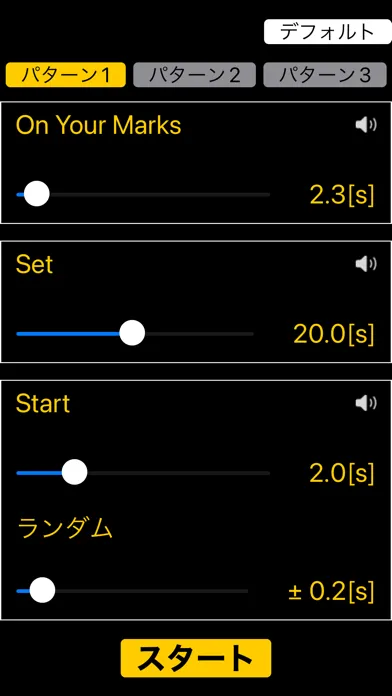Switch to パターン3
392x696 pixels.
pos(325,75)
